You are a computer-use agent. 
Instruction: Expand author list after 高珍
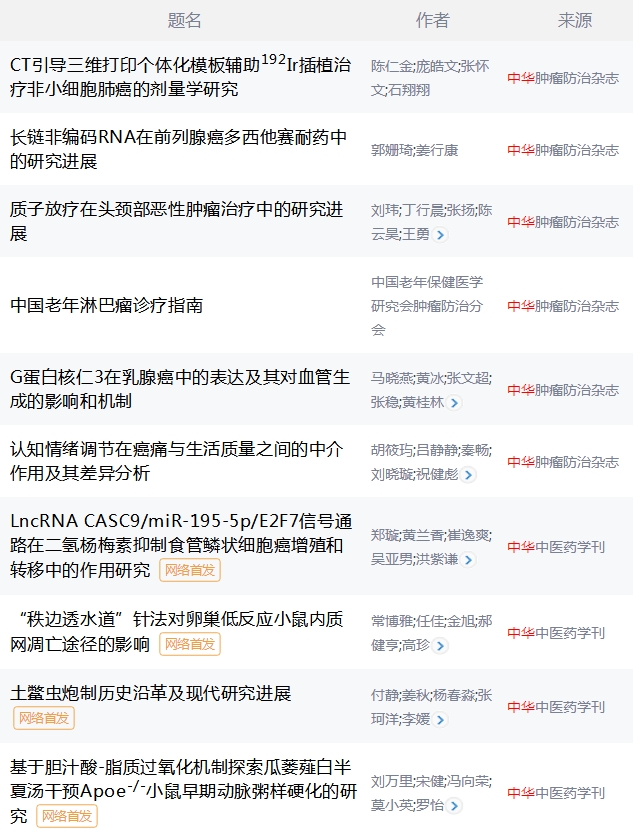coord(441,646)
